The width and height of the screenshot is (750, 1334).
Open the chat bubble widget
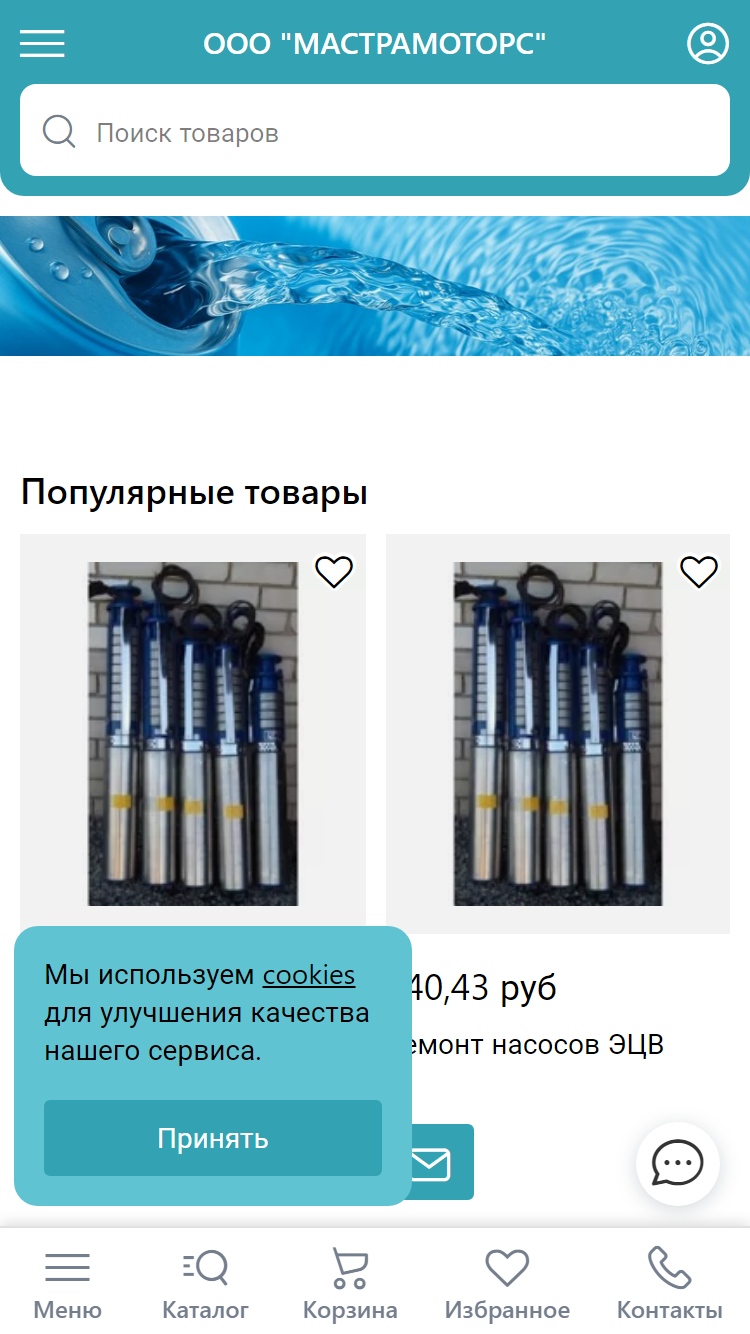[678, 1164]
